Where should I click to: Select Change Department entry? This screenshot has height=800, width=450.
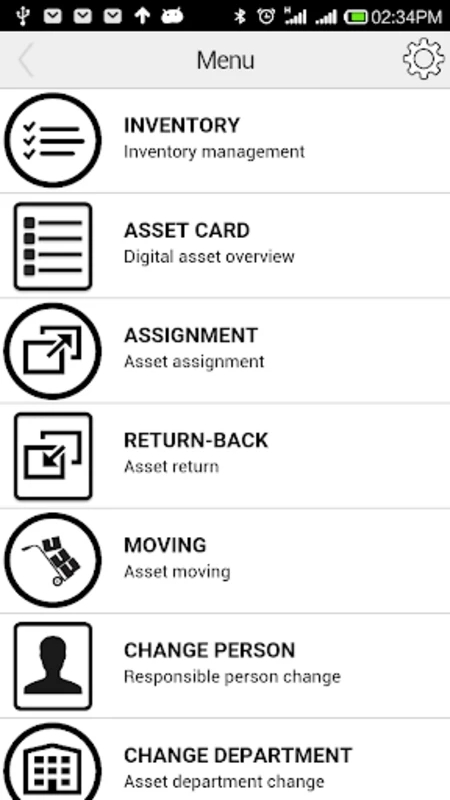tap(225, 760)
